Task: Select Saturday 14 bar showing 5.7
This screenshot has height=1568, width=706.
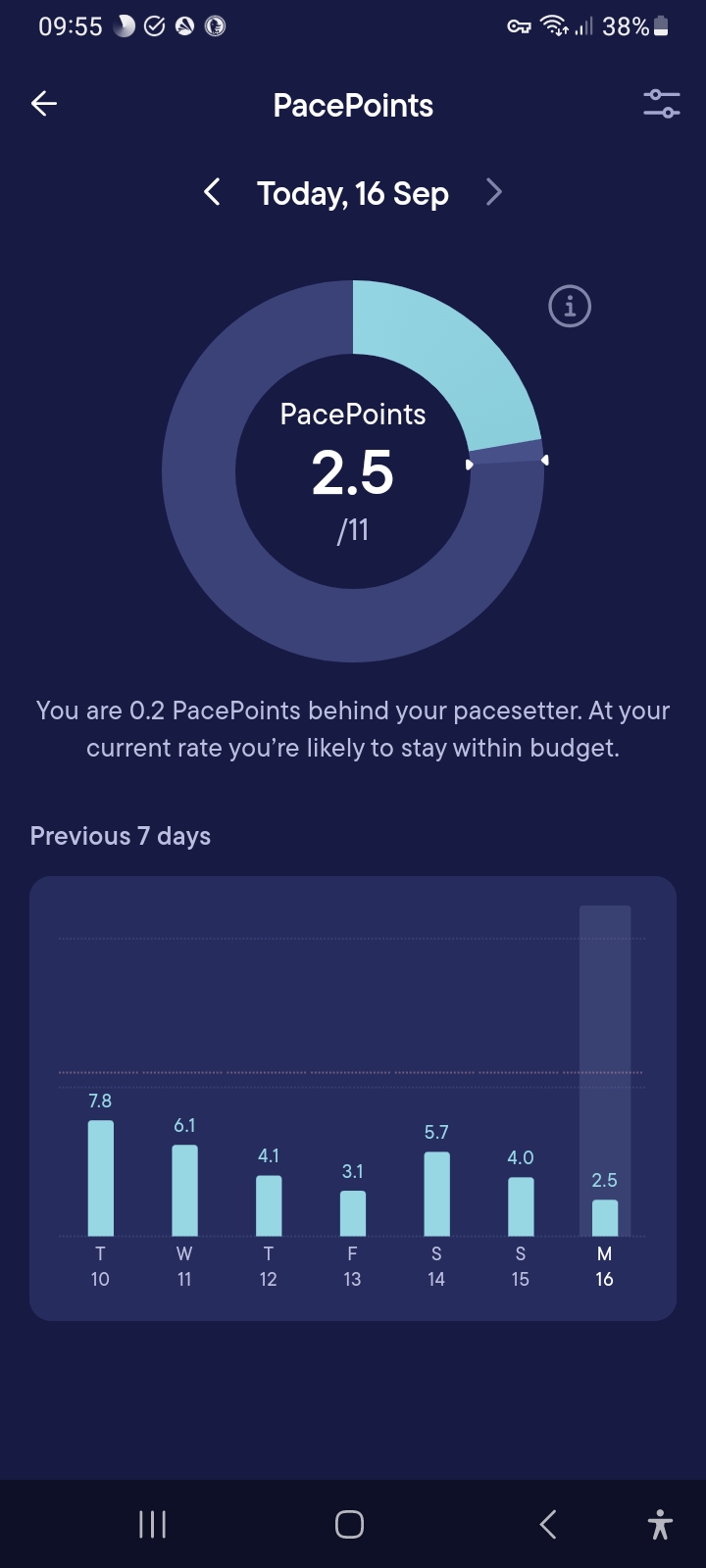Action: (x=436, y=1194)
